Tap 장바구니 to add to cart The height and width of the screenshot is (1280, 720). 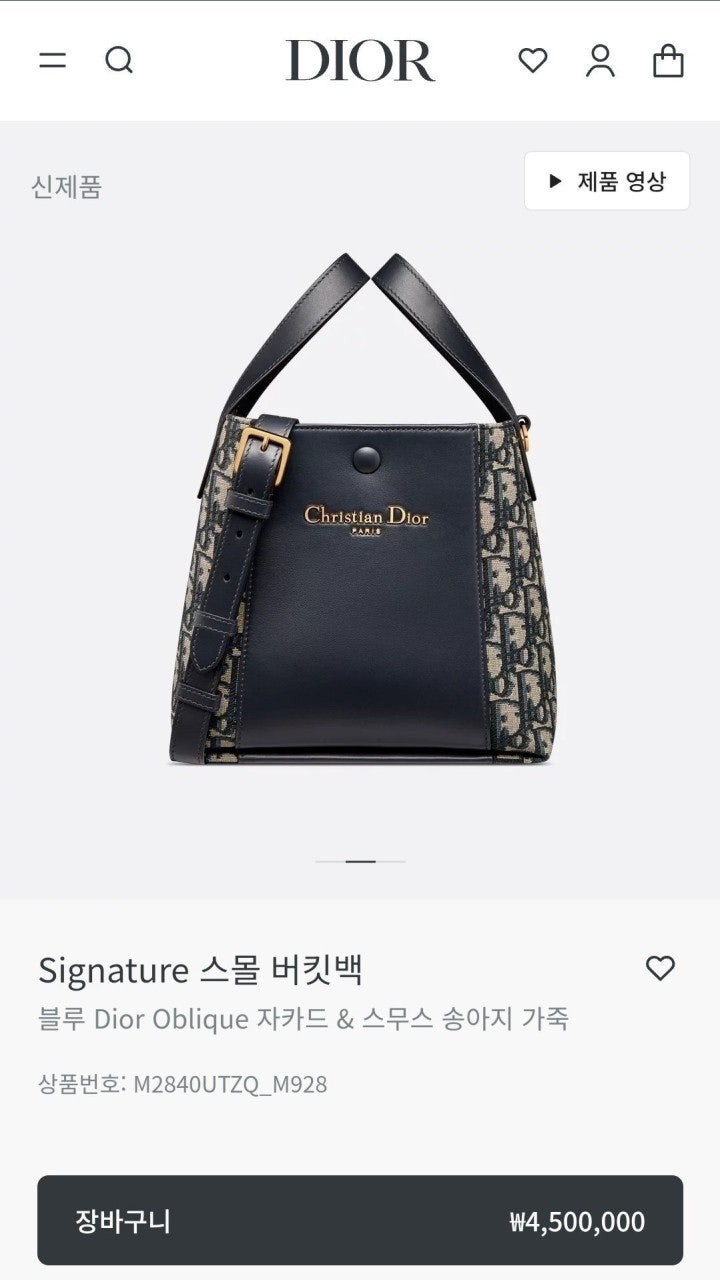[x=360, y=1221]
